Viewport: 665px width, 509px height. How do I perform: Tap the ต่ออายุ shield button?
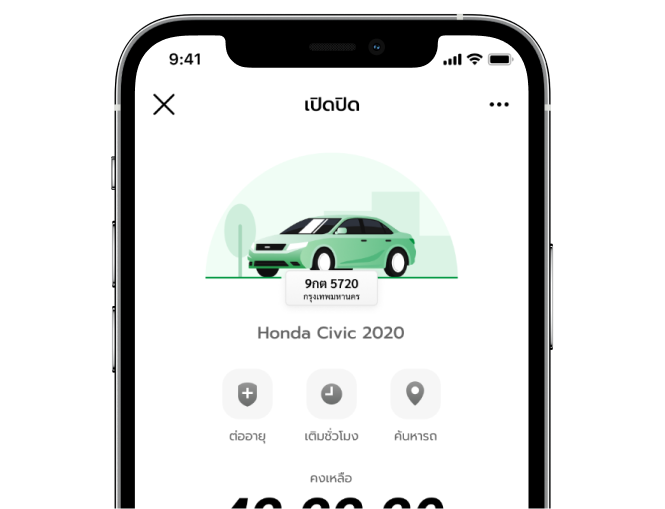point(247,394)
